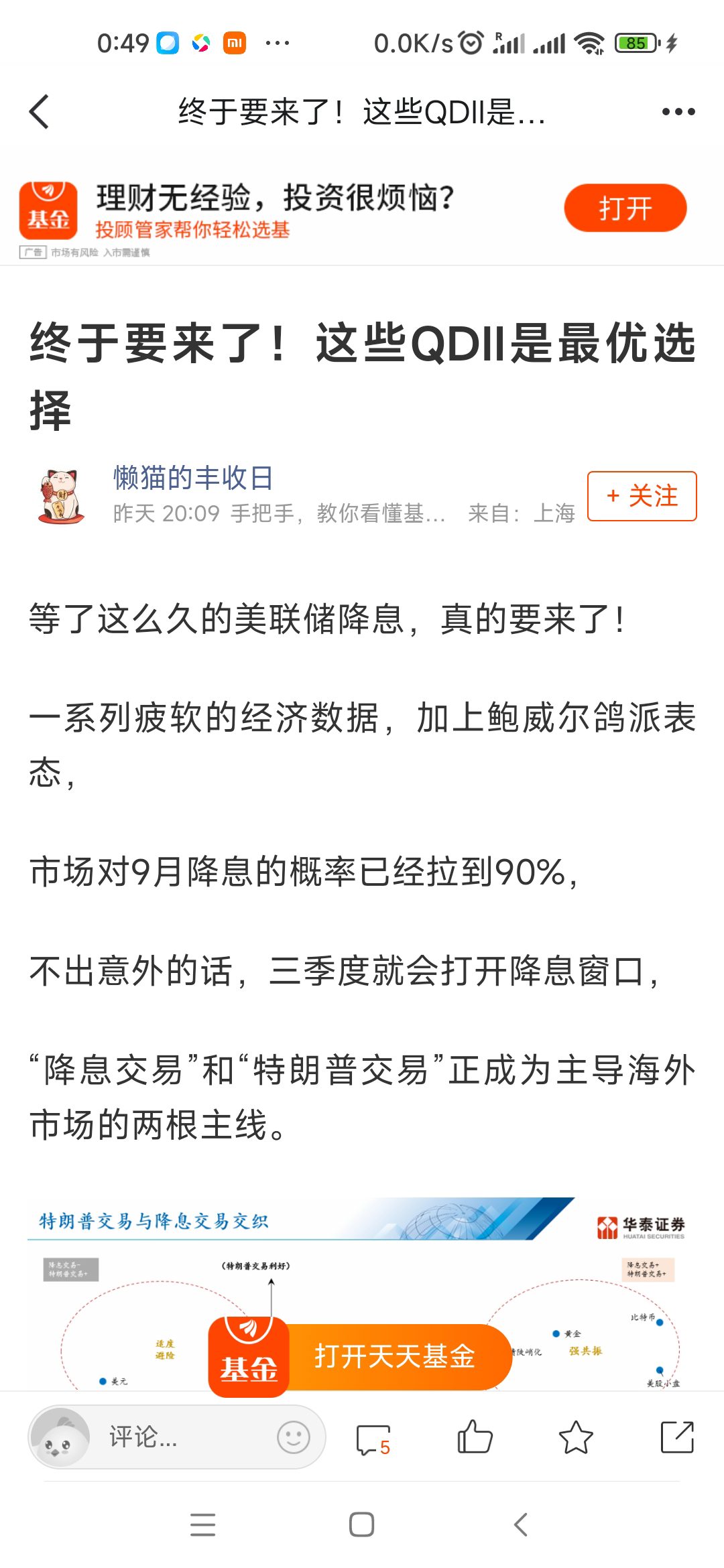Follow 懒猫的丰收日 with the 关注 button
Viewport: 724px width, 1568px height.
tap(642, 496)
